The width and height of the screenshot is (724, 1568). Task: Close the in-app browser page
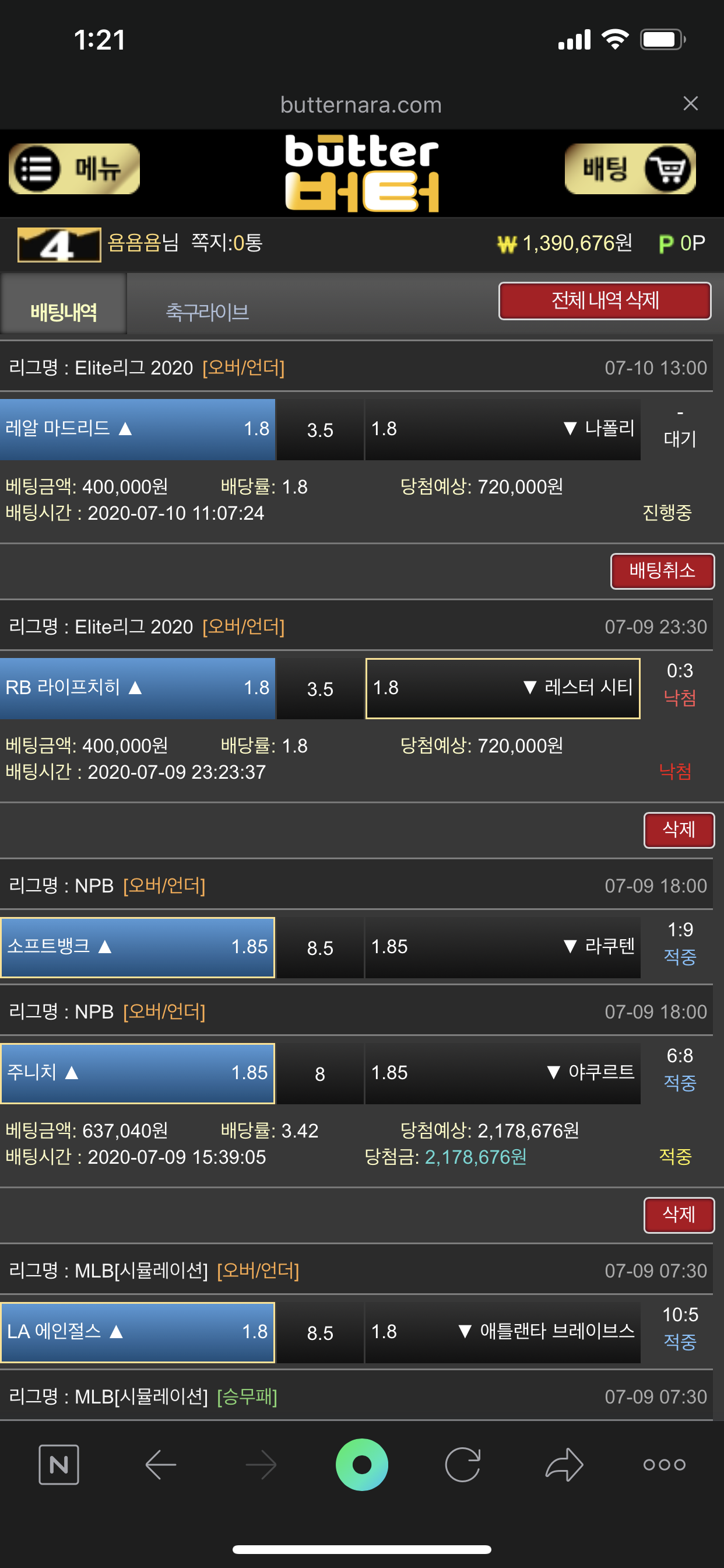(690, 103)
